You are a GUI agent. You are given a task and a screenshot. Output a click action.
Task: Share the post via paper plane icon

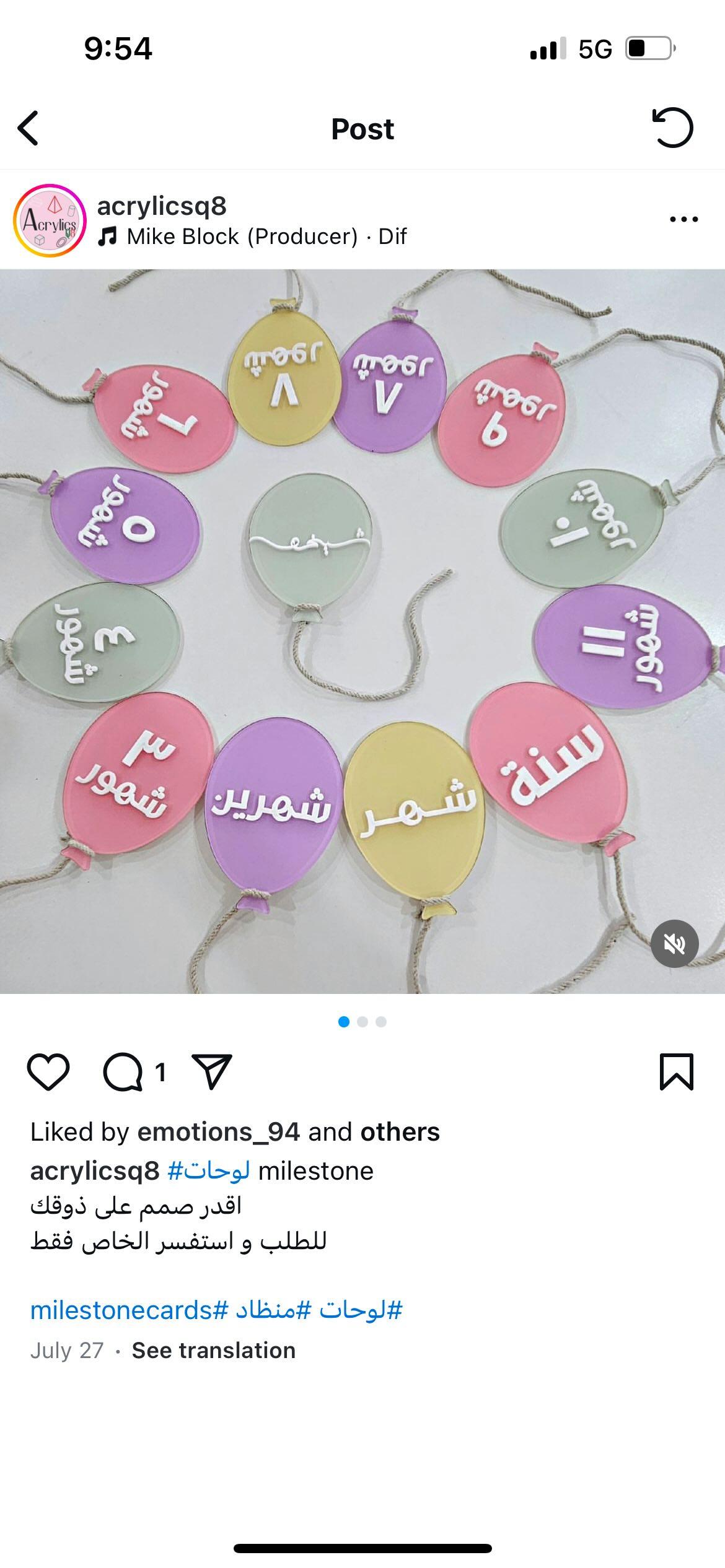[213, 1071]
